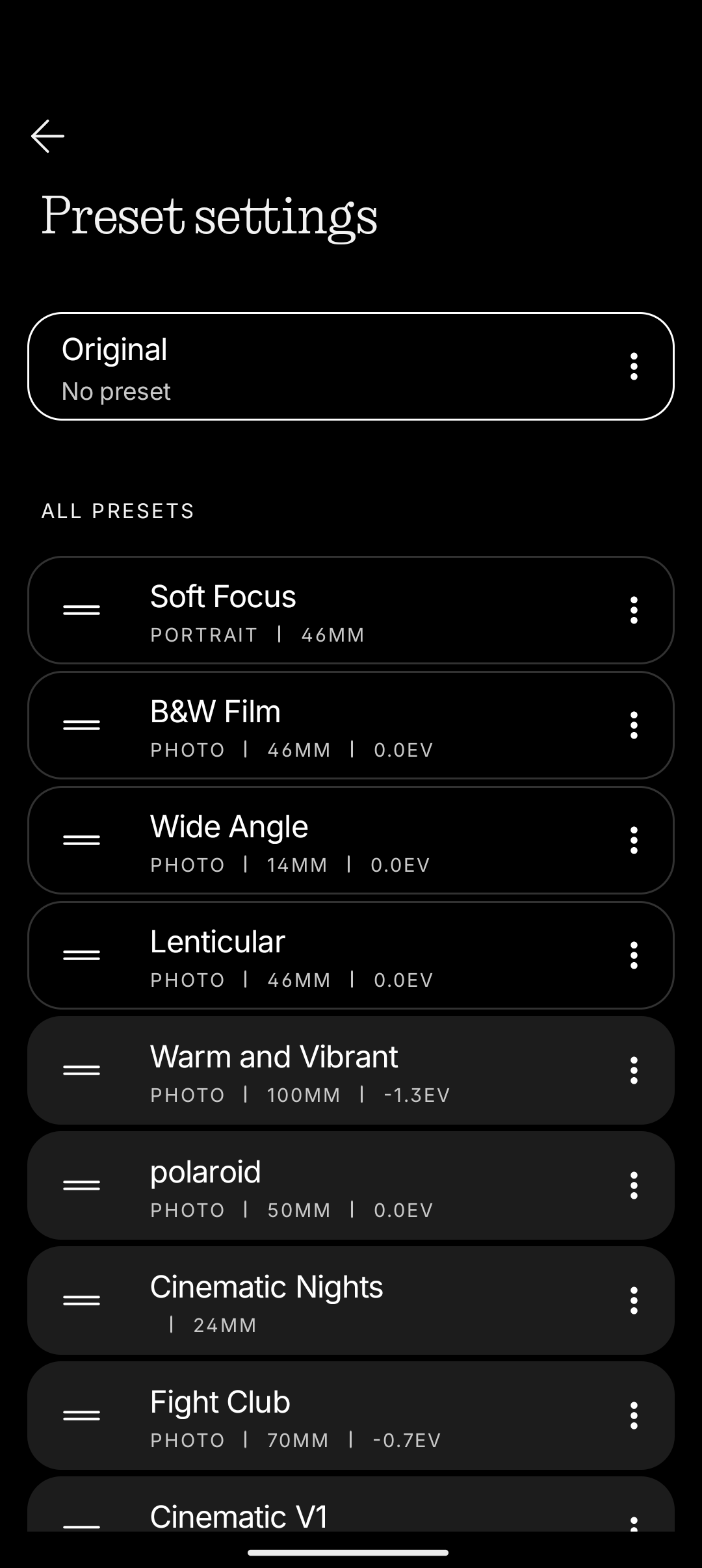Open options for the polaroid preset
The height and width of the screenshot is (1568, 702).
[634, 1186]
